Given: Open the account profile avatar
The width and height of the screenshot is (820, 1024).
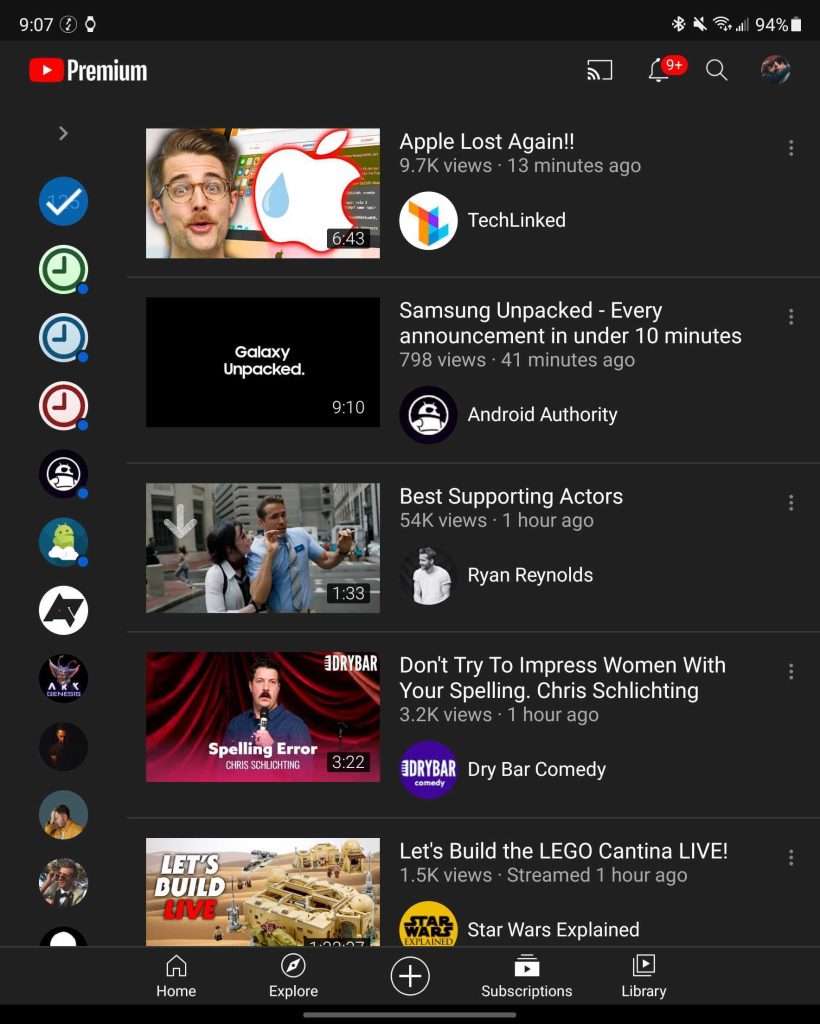Looking at the screenshot, I should [776, 70].
